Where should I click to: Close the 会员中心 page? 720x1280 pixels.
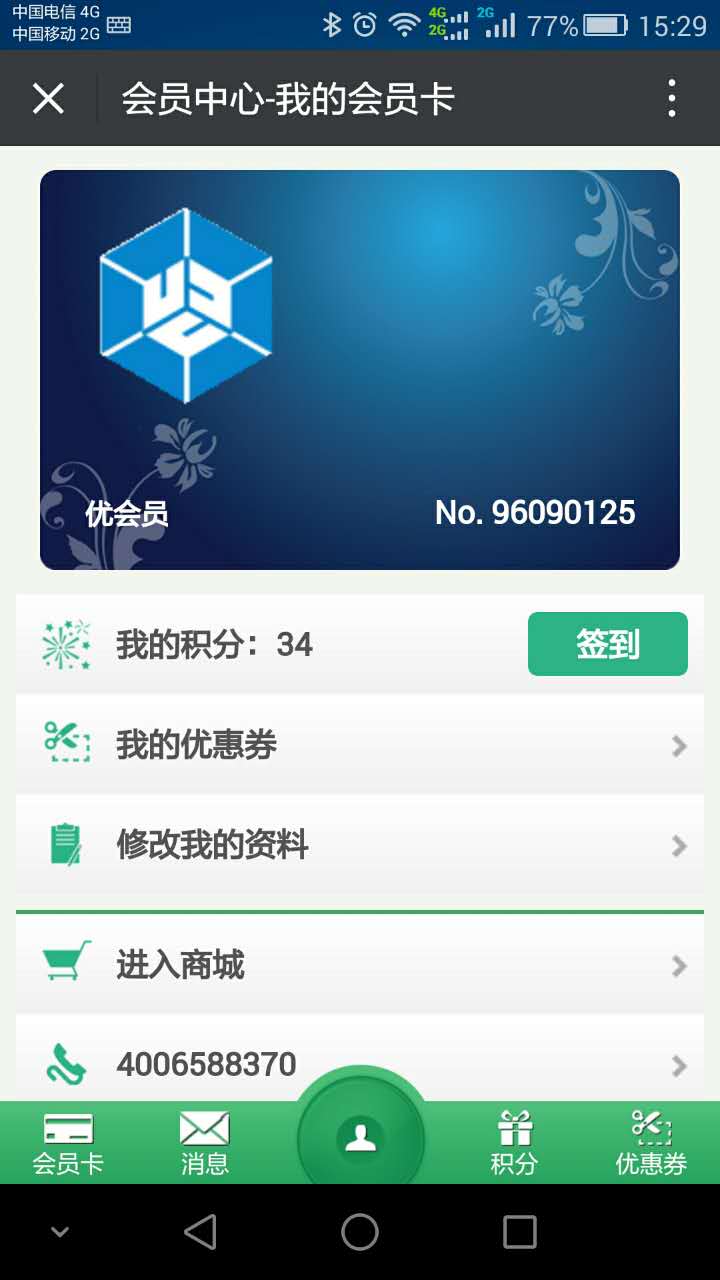(48, 99)
